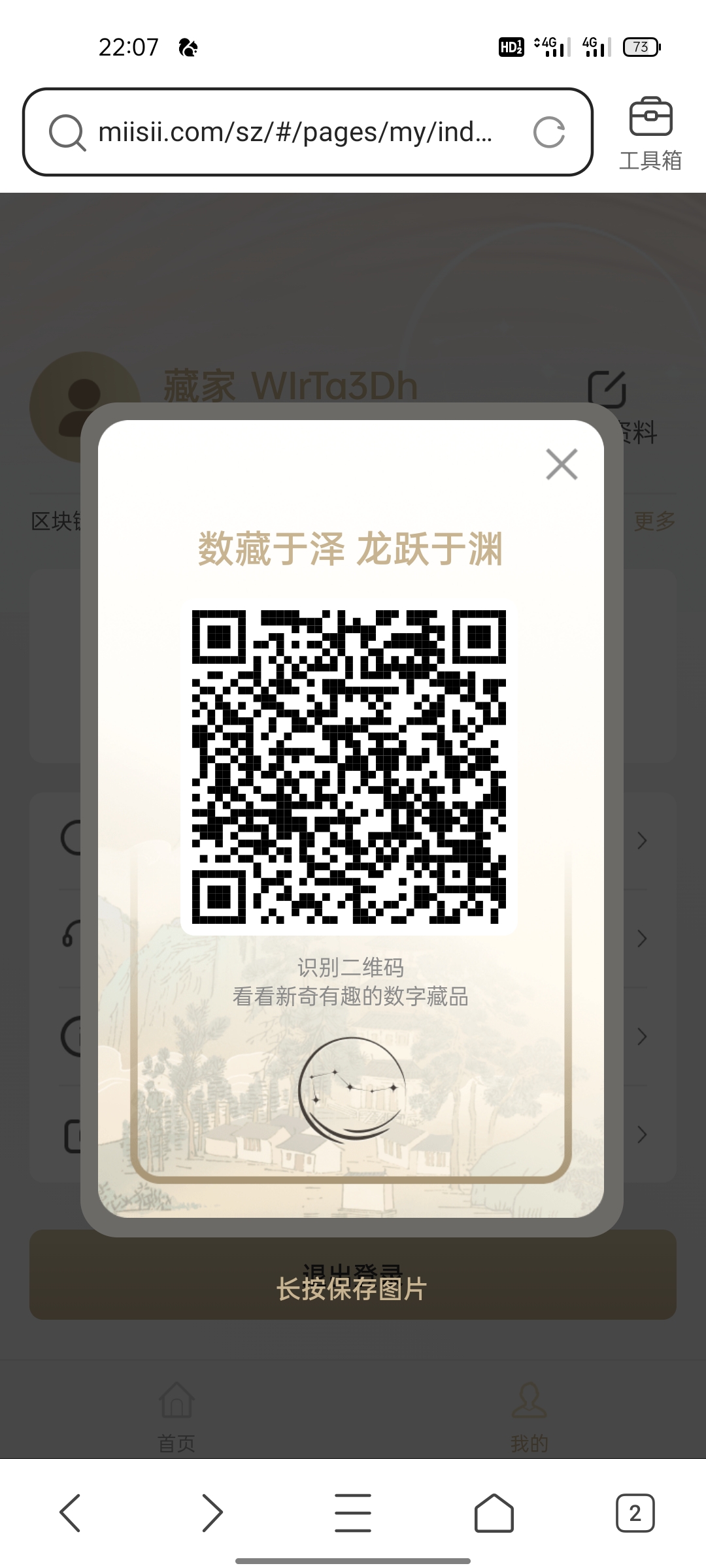
Task: Close the QR code dialog with the X
Action: [x=561, y=465]
